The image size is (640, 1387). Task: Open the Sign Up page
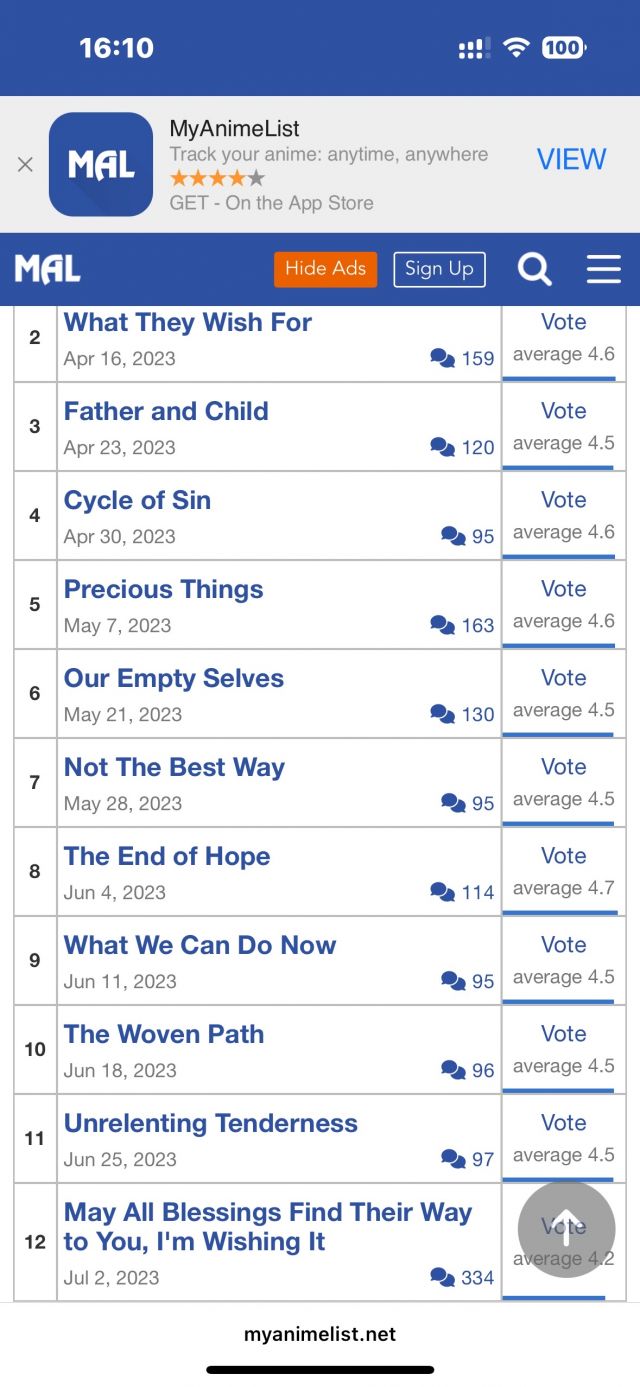pyautogui.click(x=439, y=269)
